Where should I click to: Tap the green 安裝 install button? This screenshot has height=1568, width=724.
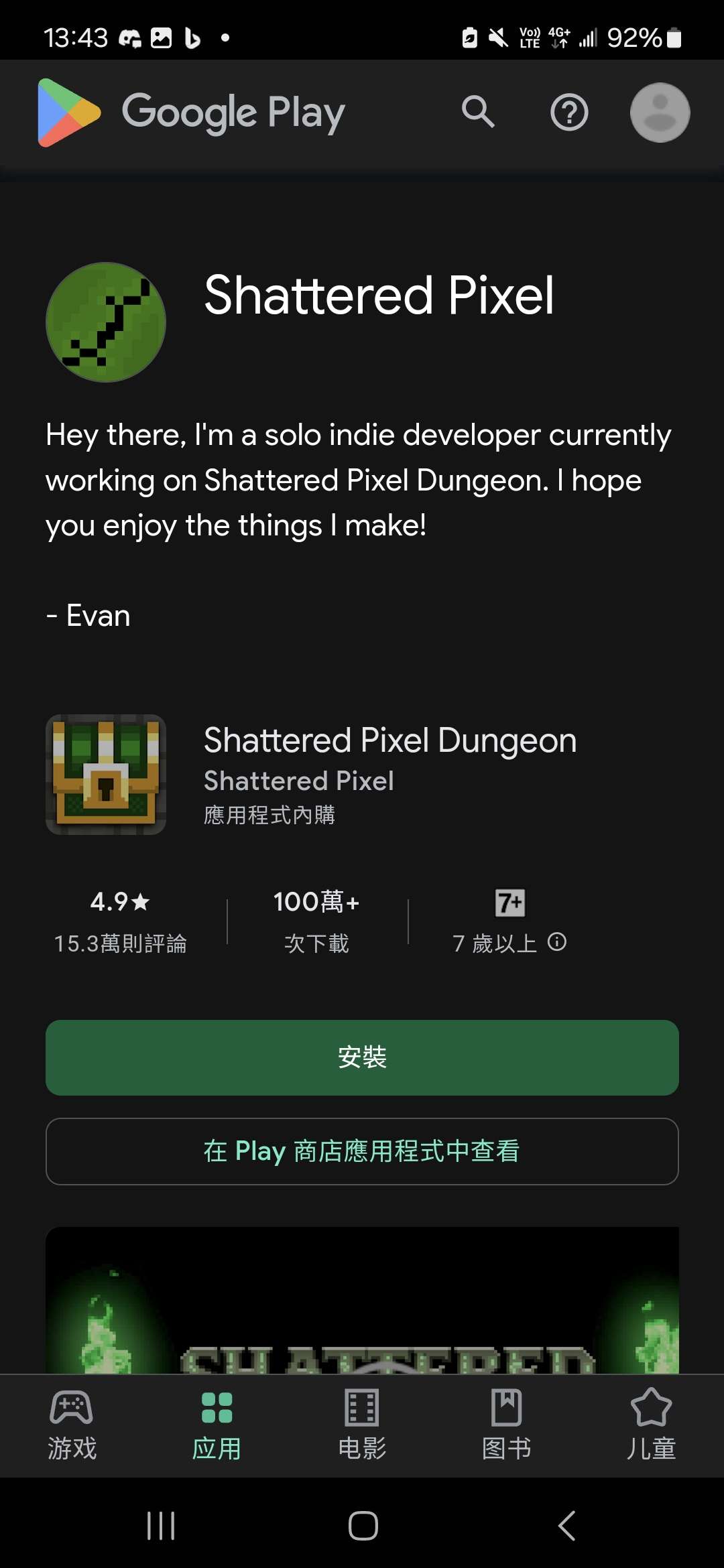coord(362,1057)
